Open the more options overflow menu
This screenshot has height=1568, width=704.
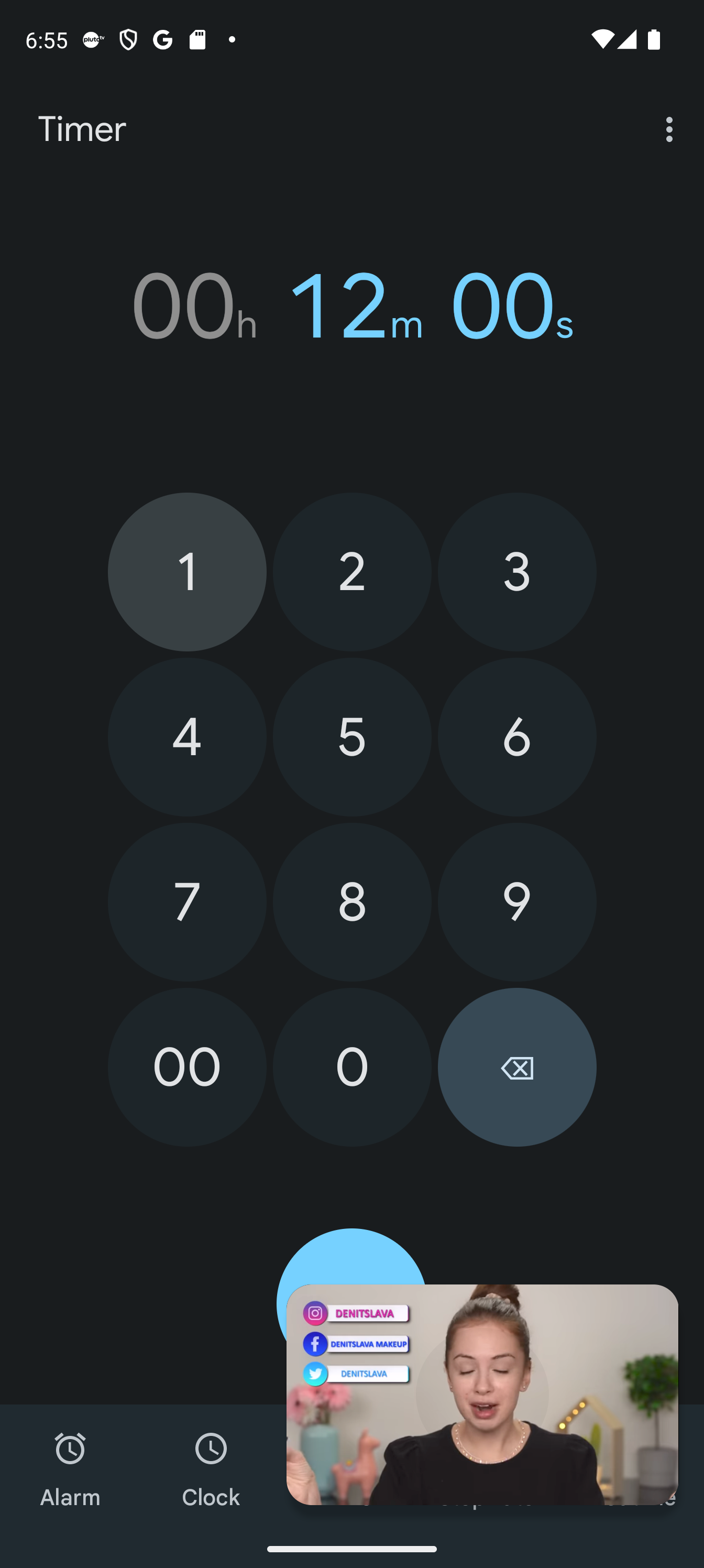669,129
